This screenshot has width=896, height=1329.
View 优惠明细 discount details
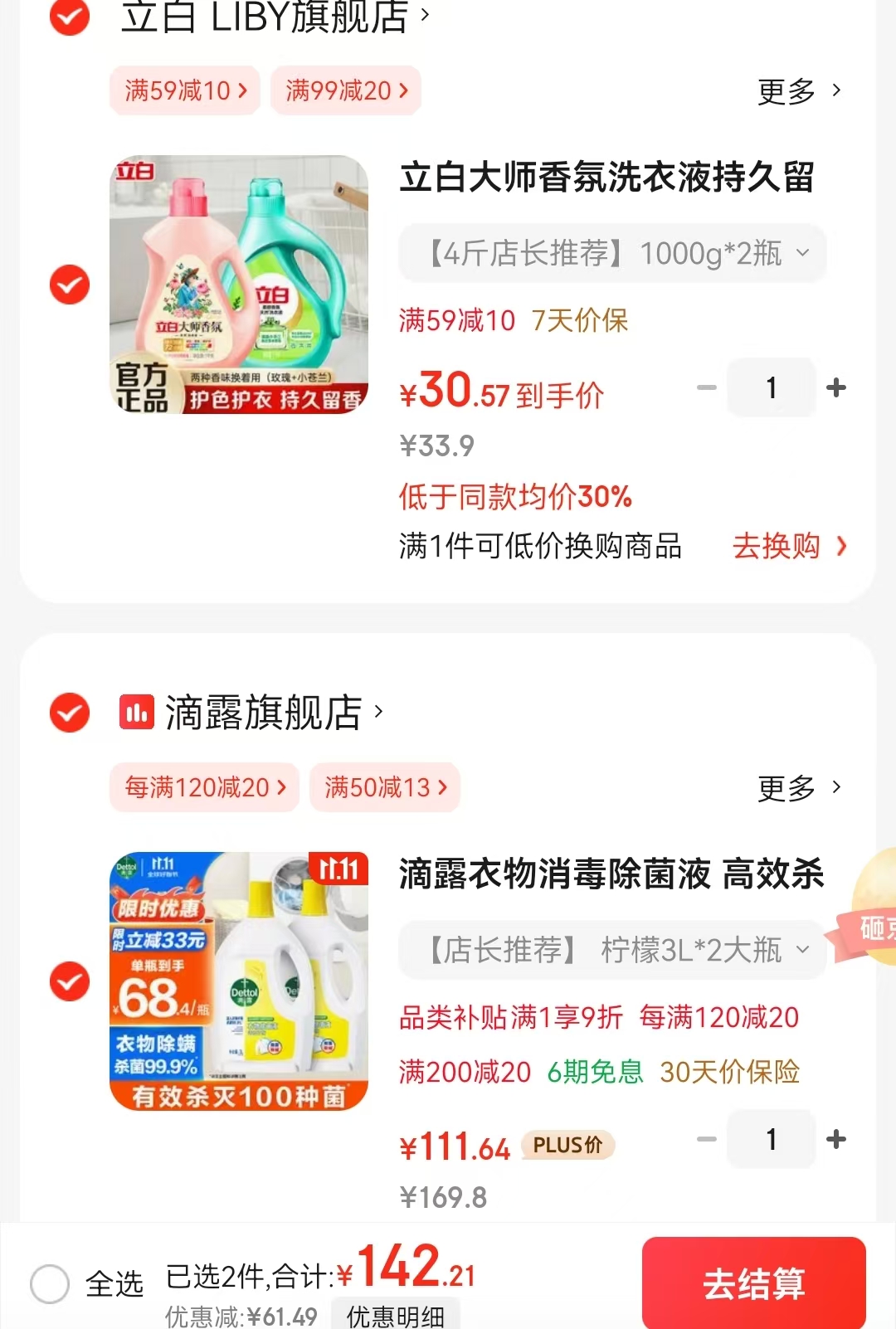(396, 1316)
